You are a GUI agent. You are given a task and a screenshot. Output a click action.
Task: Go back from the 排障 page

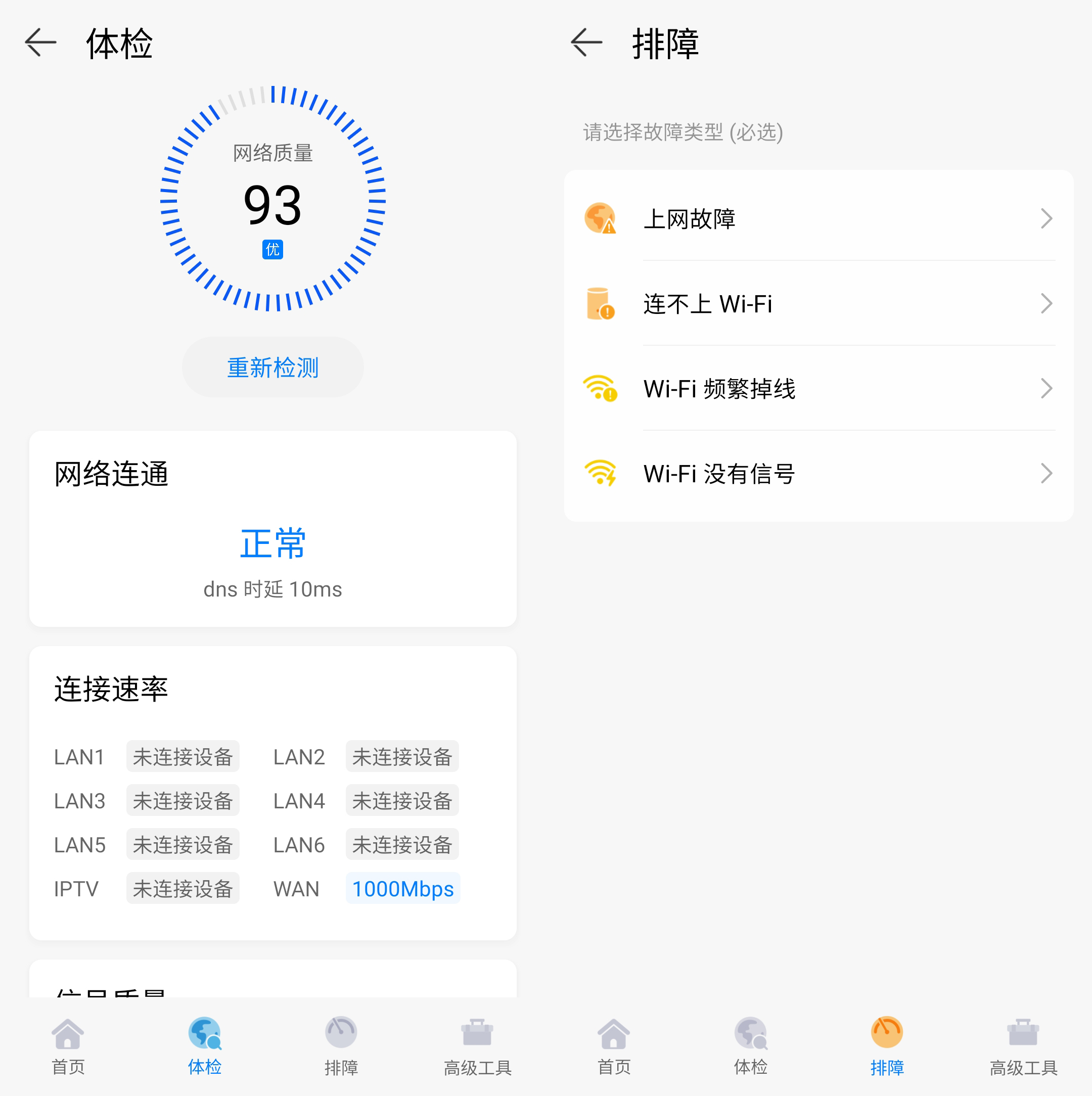tap(586, 43)
